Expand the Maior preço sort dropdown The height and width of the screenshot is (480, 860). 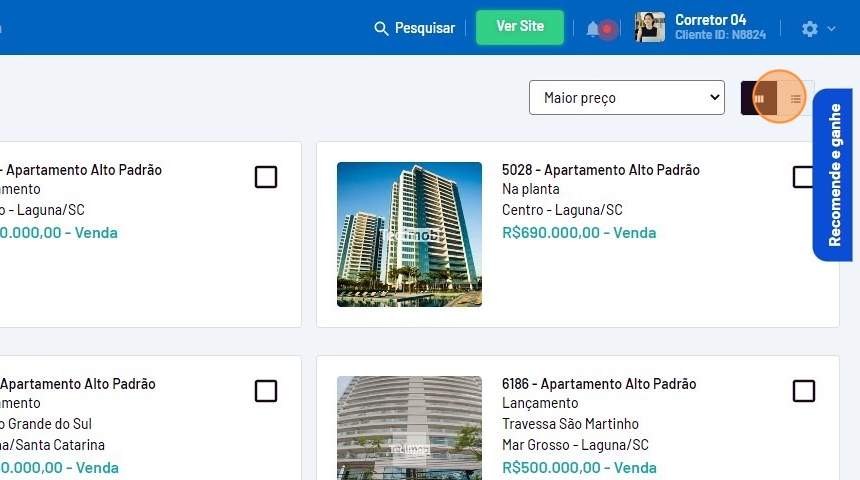[627, 98]
